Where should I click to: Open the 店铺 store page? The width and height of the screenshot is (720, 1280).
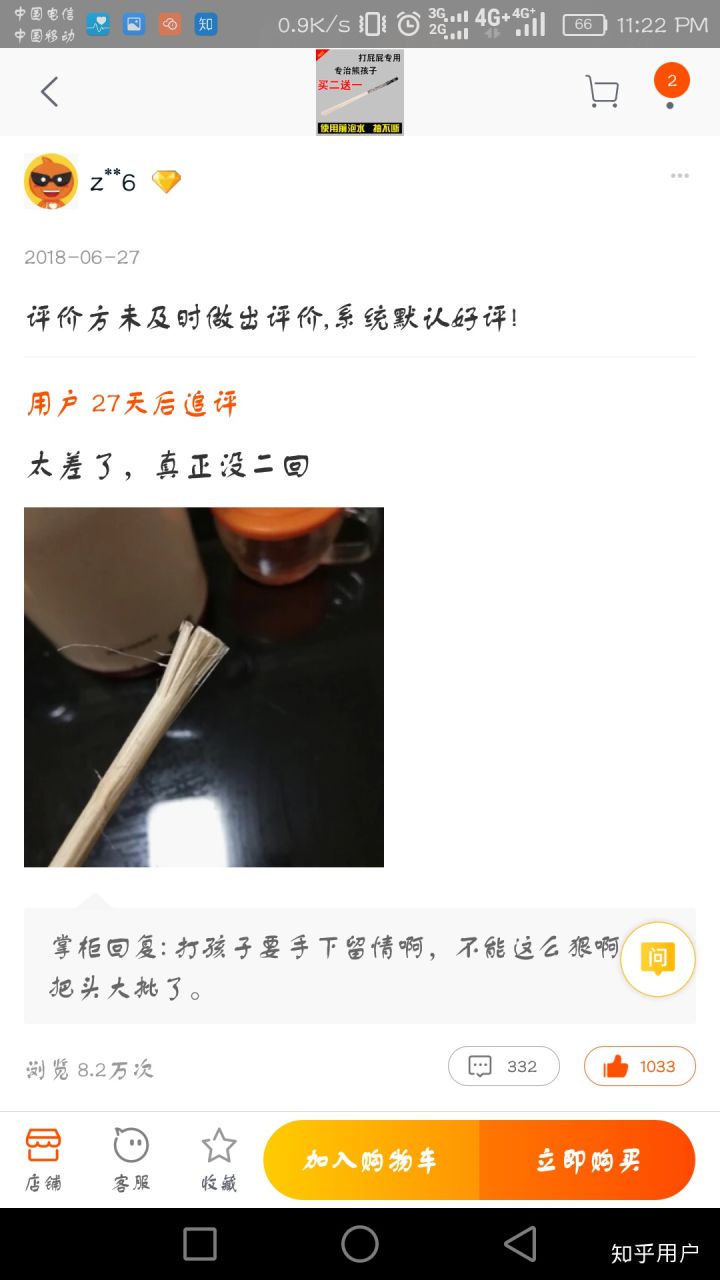point(43,1160)
